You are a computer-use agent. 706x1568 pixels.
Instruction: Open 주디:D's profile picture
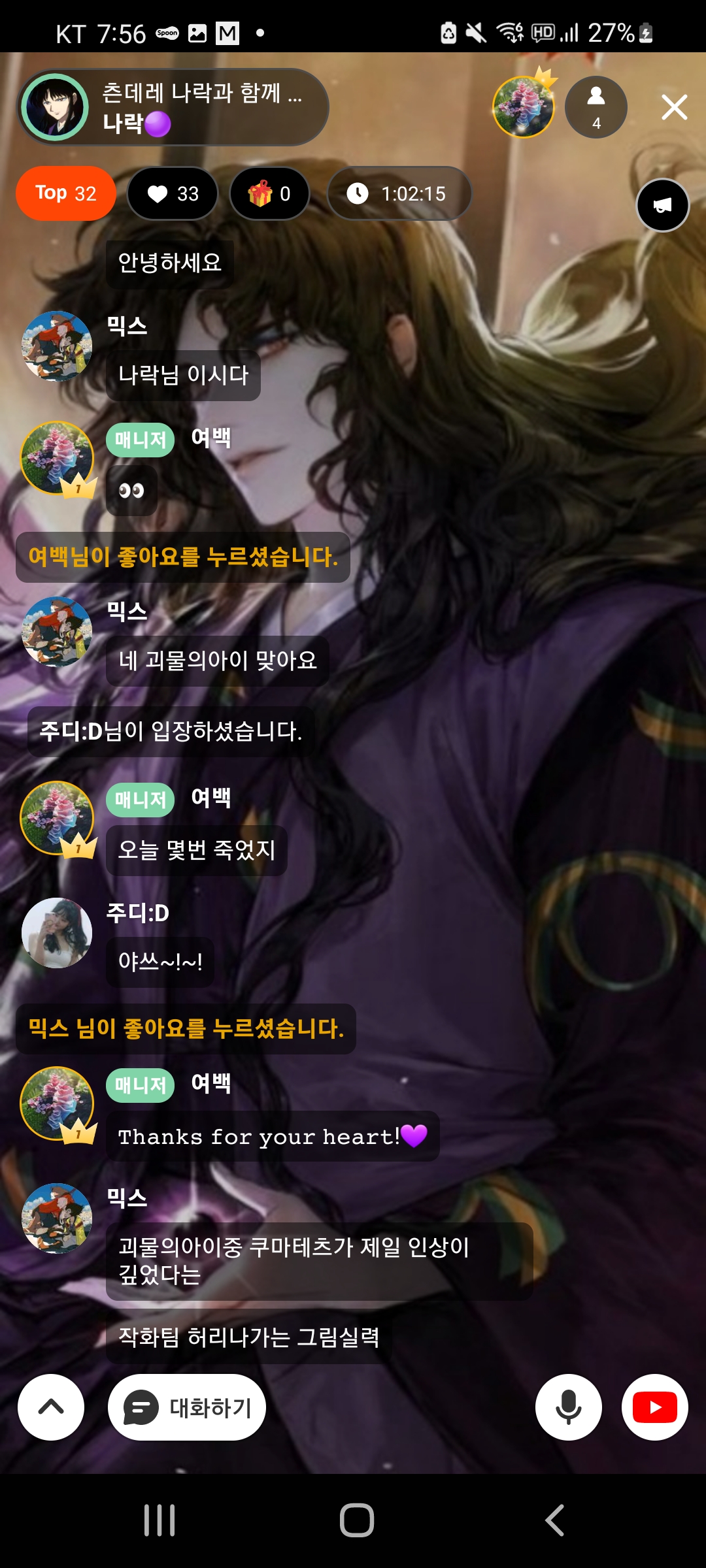[x=57, y=932]
